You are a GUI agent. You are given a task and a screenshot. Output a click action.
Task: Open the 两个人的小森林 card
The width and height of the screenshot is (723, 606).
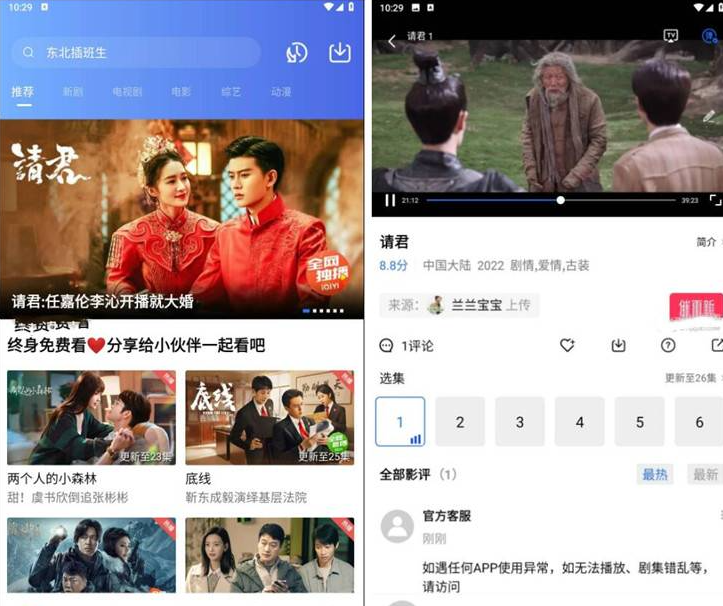91,418
